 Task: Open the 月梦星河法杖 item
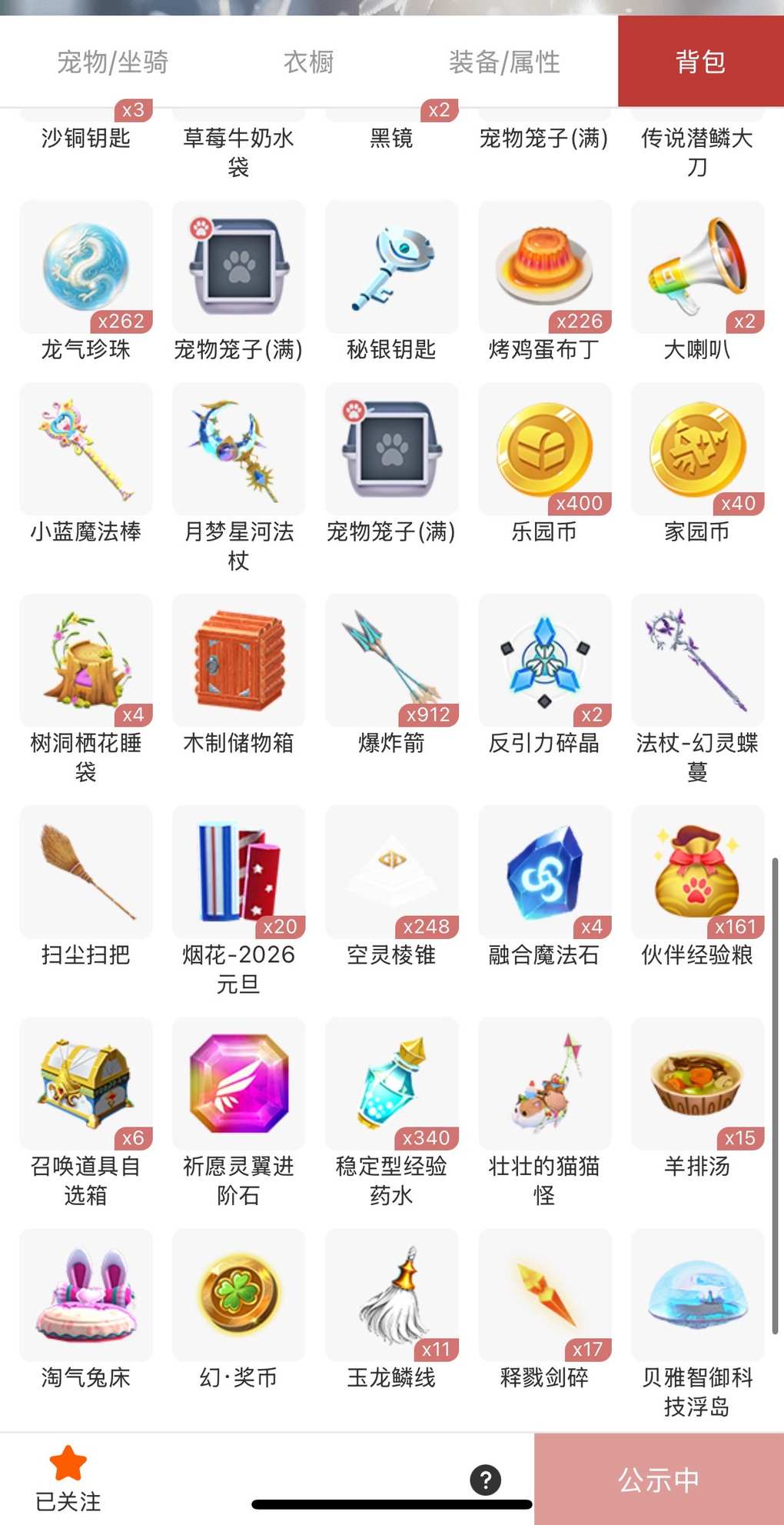[238, 450]
